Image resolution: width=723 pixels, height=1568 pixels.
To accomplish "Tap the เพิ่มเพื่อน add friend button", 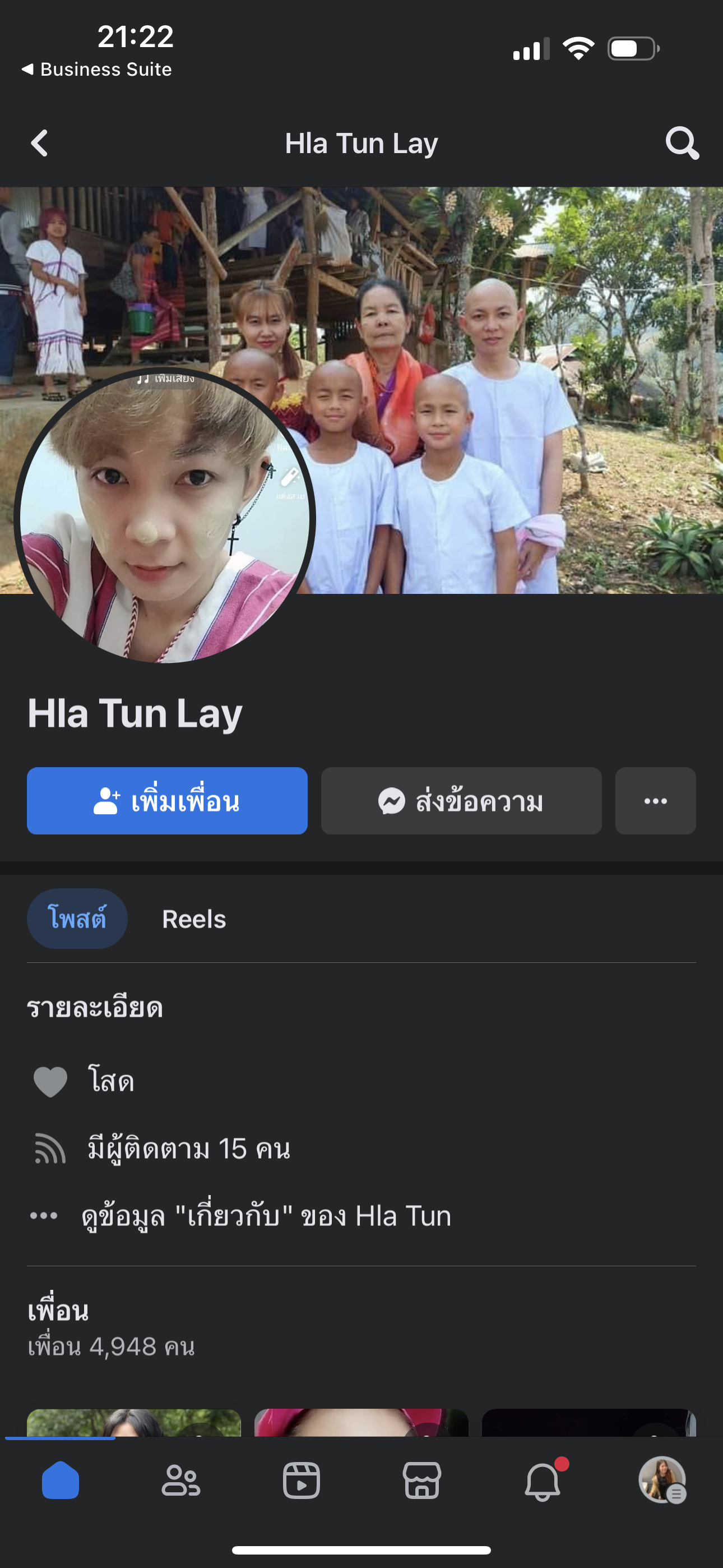I will pos(167,801).
